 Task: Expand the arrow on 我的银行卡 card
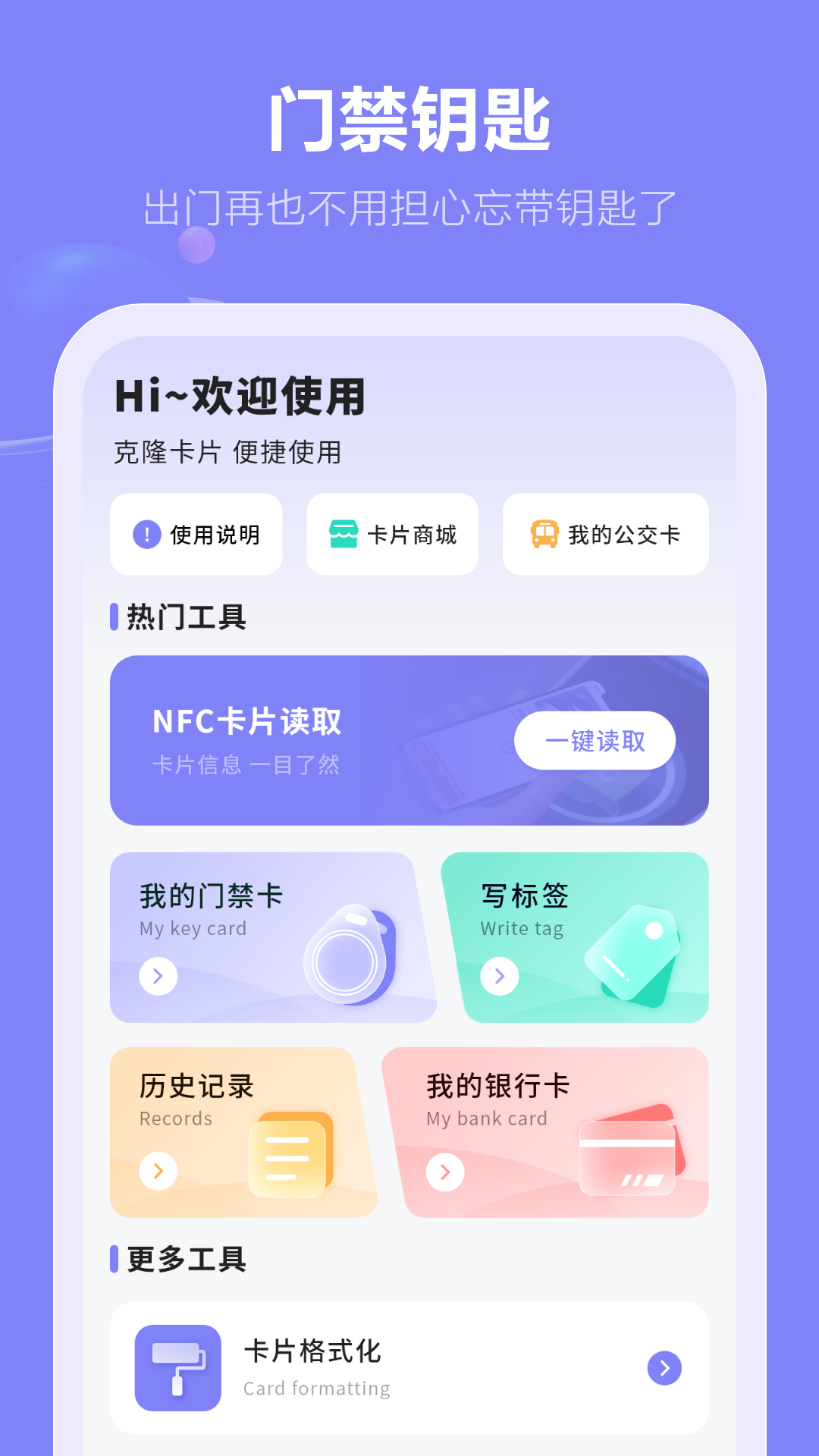click(x=444, y=1172)
